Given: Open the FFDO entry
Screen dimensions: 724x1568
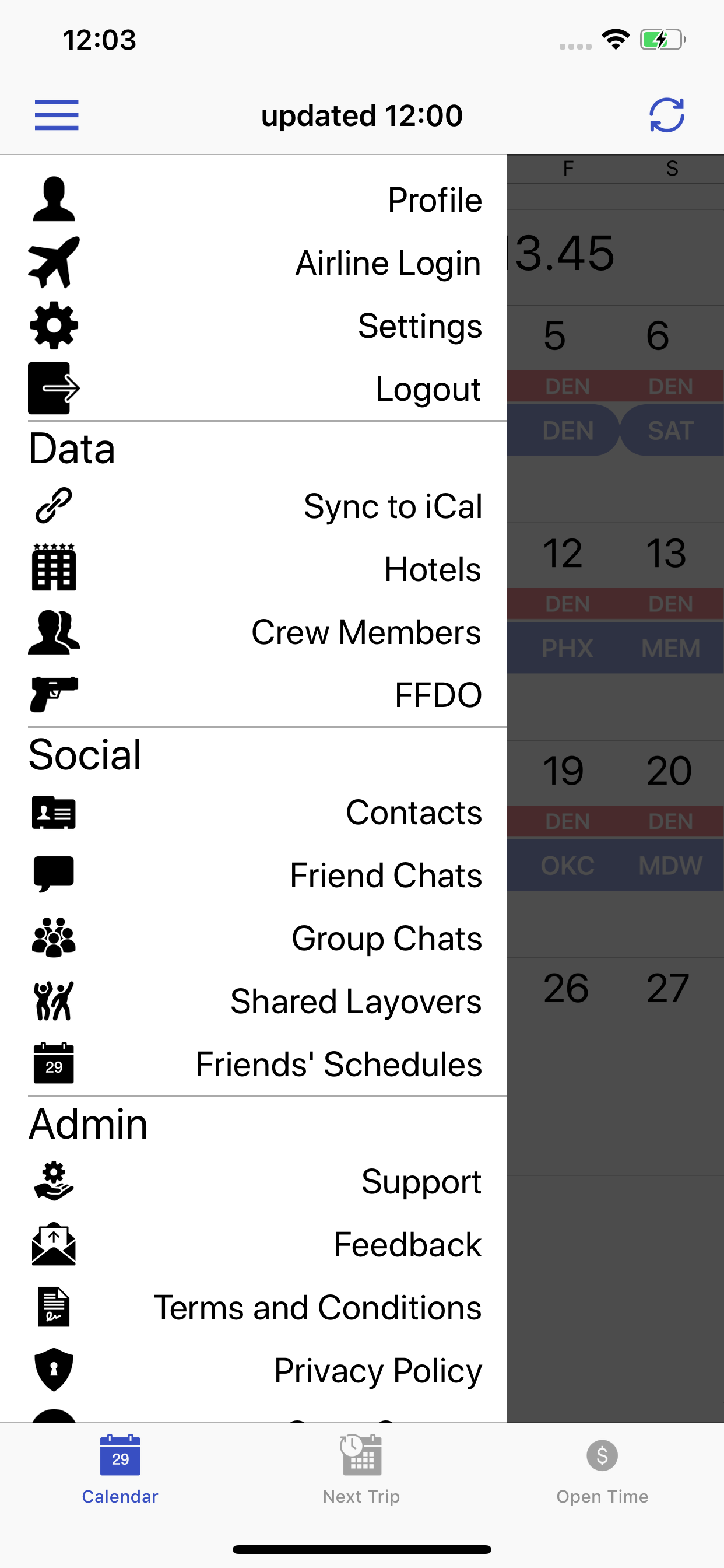Looking at the screenshot, I should (x=254, y=695).
